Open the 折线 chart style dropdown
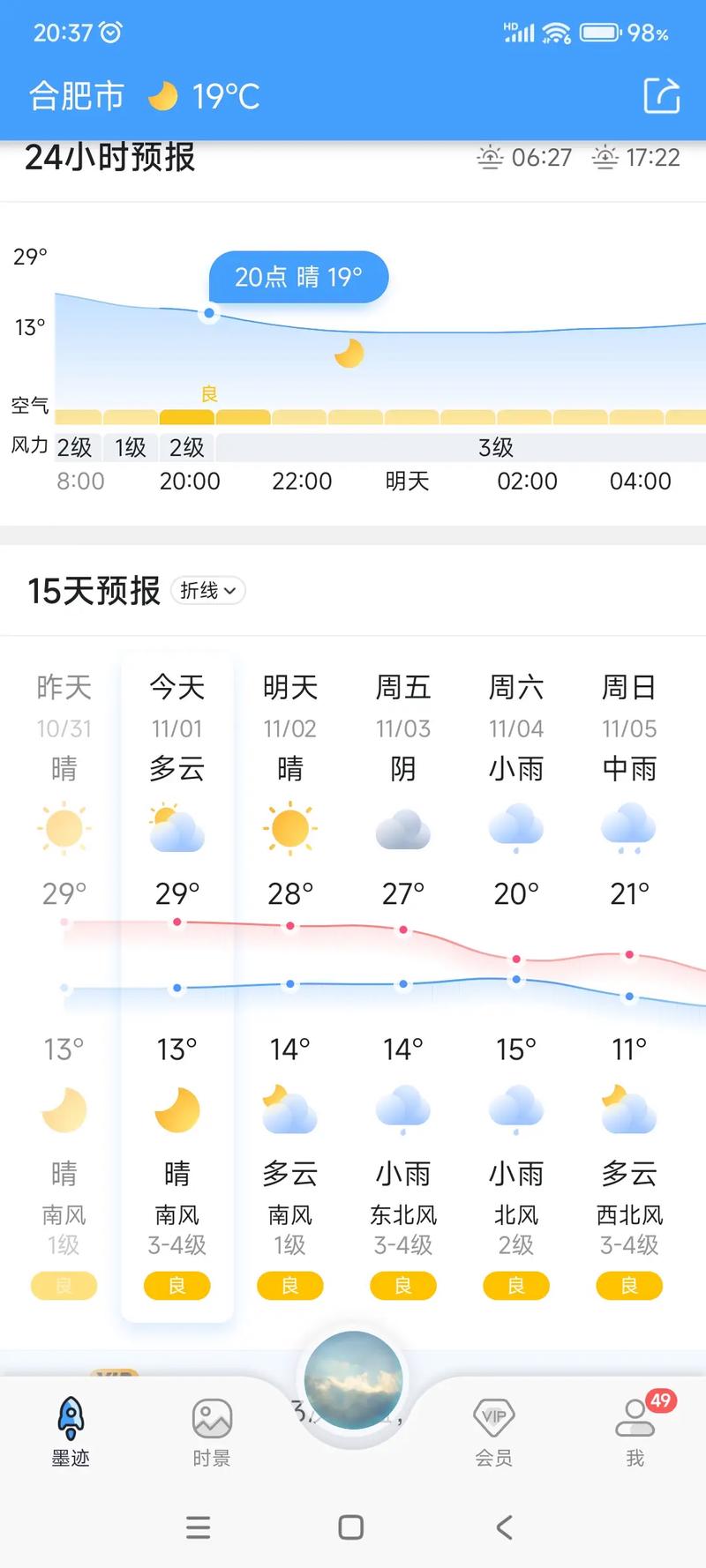The width and height of the screenshot is (706, 1568). pos(207,591)
